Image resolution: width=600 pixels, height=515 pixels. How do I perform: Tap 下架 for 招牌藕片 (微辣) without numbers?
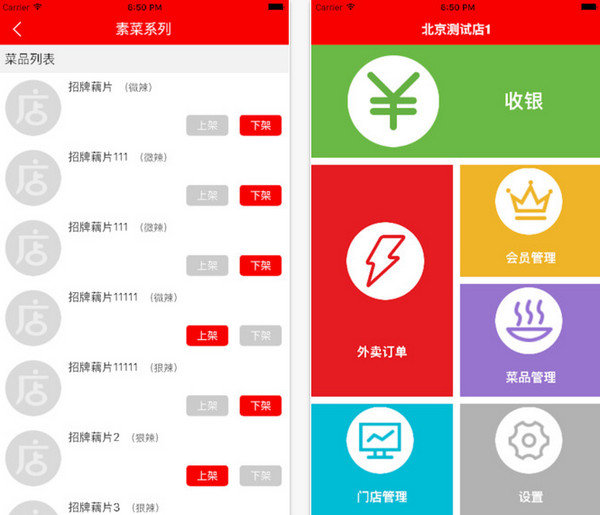260,125
